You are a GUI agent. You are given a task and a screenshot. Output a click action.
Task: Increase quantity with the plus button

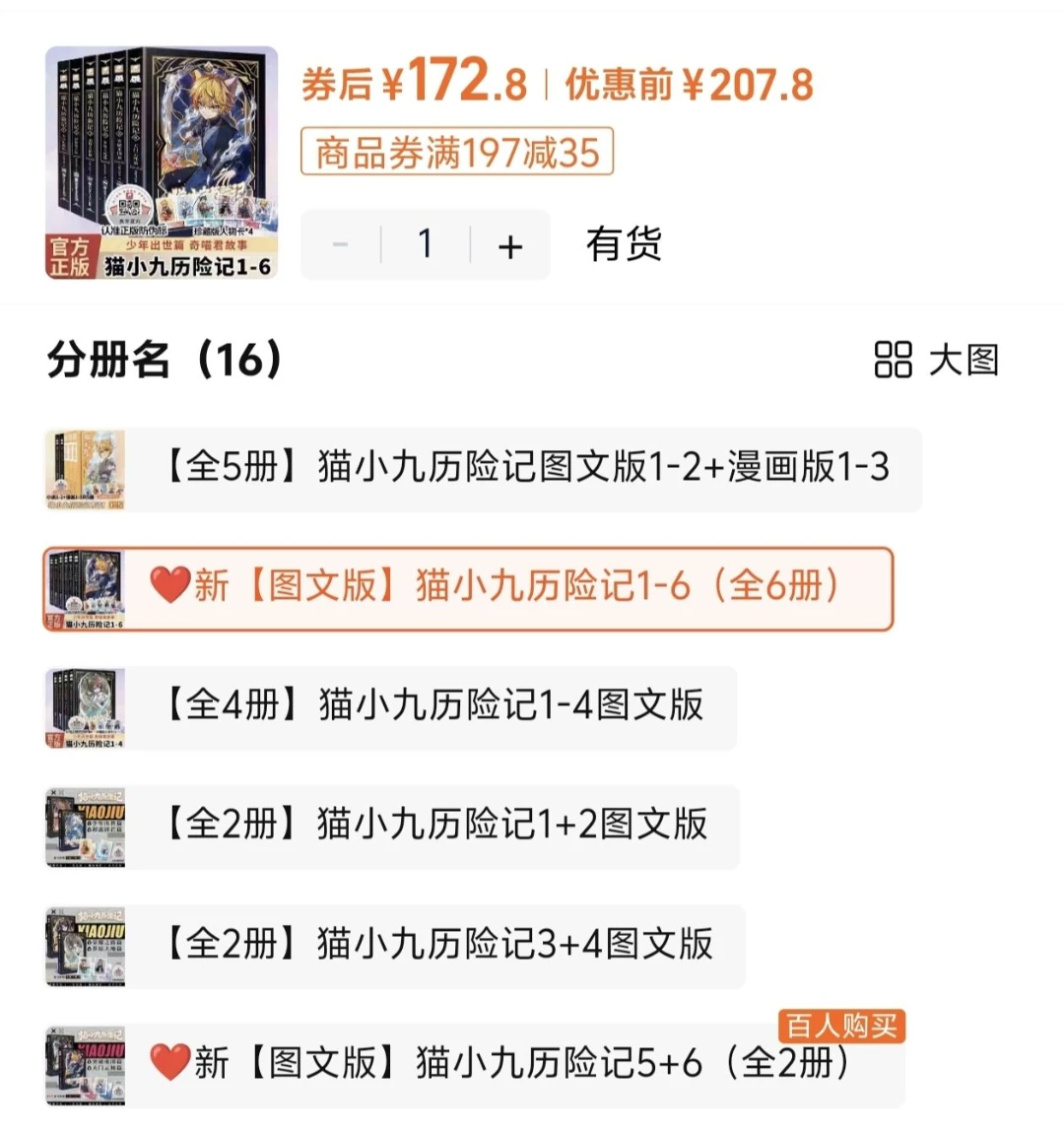point(509,245)
